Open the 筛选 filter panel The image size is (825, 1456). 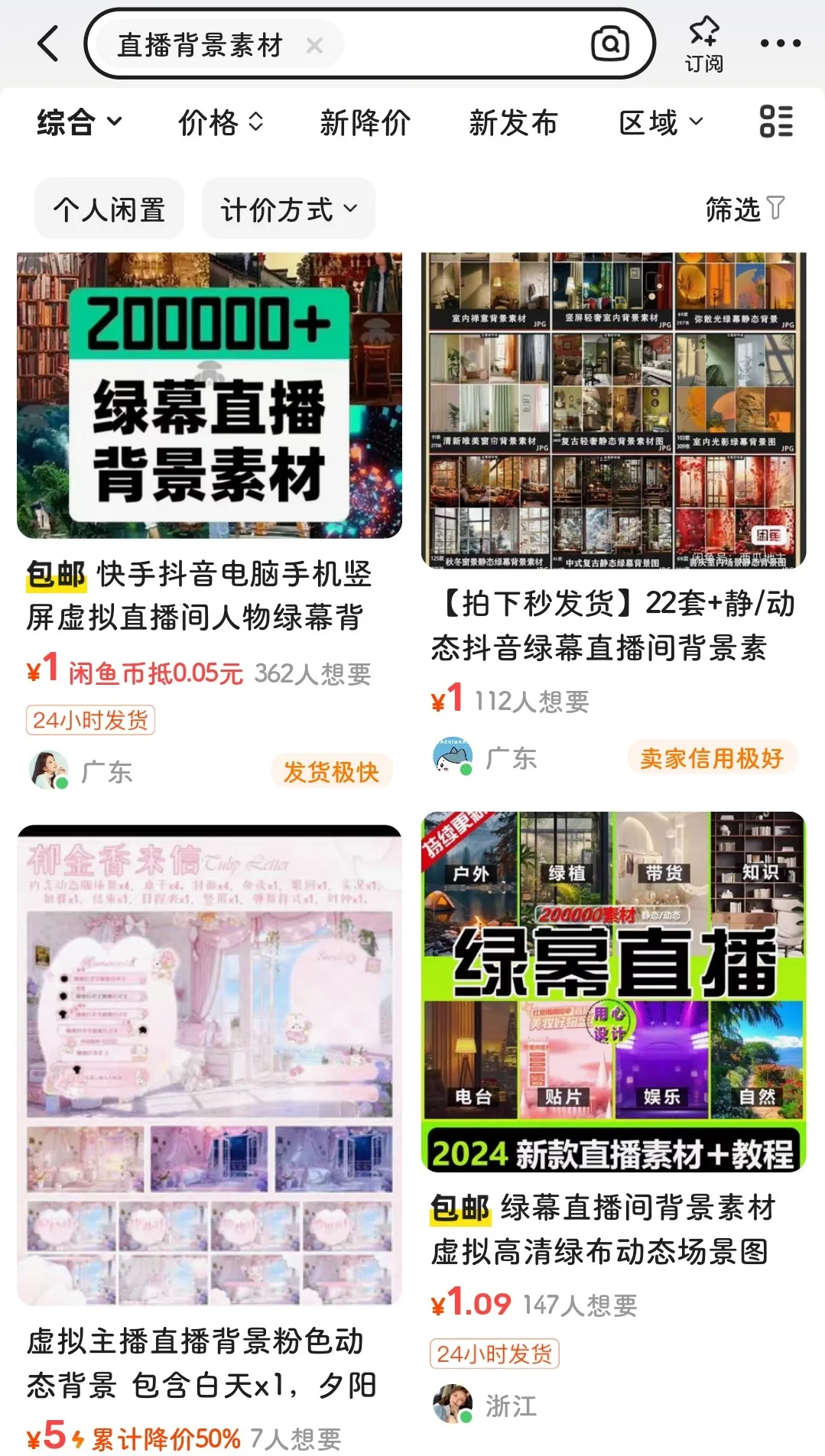[x=744, y=208]
